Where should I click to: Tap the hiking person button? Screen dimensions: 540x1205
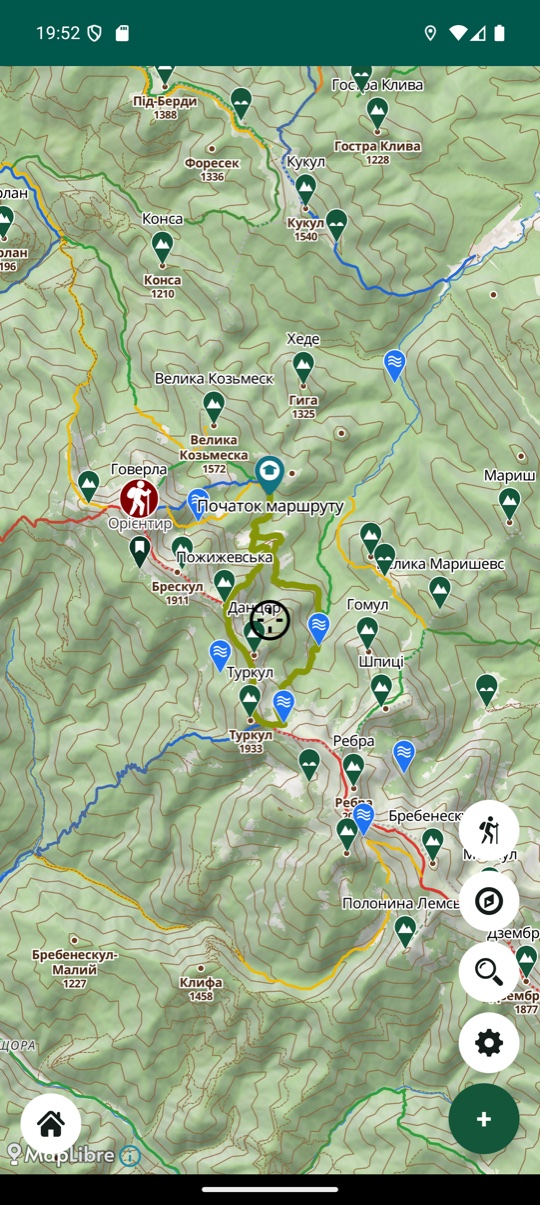click(x=489, y=830)
